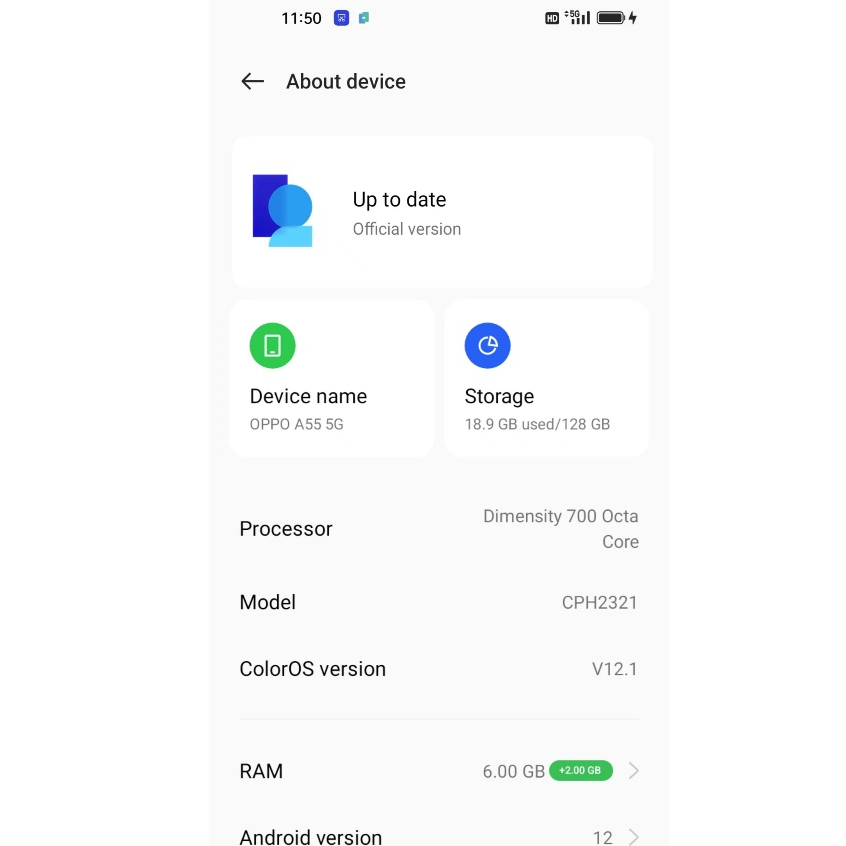Screen dimensions: 846x846
Task: Open the Android version row
Action: pos(438,836)
